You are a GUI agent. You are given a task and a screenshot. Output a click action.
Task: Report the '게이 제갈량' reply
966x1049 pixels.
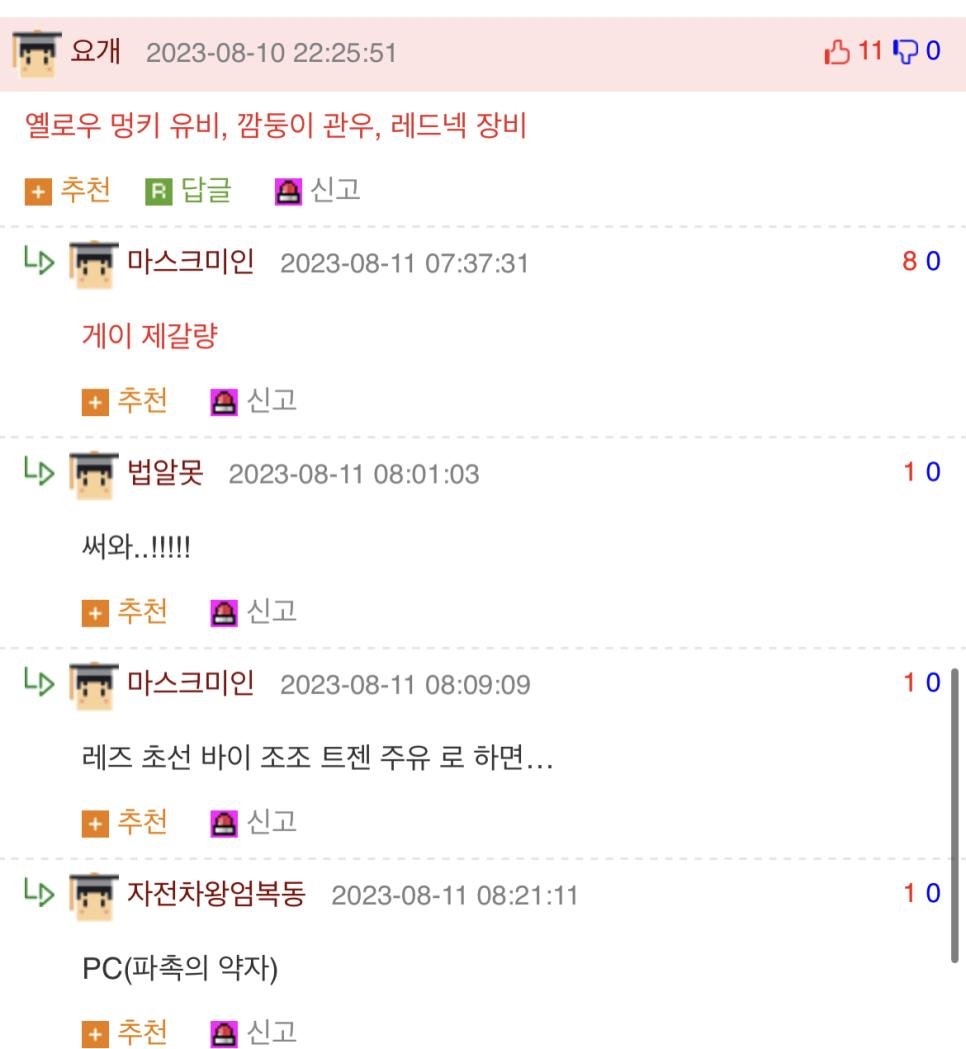coord(254,401)
